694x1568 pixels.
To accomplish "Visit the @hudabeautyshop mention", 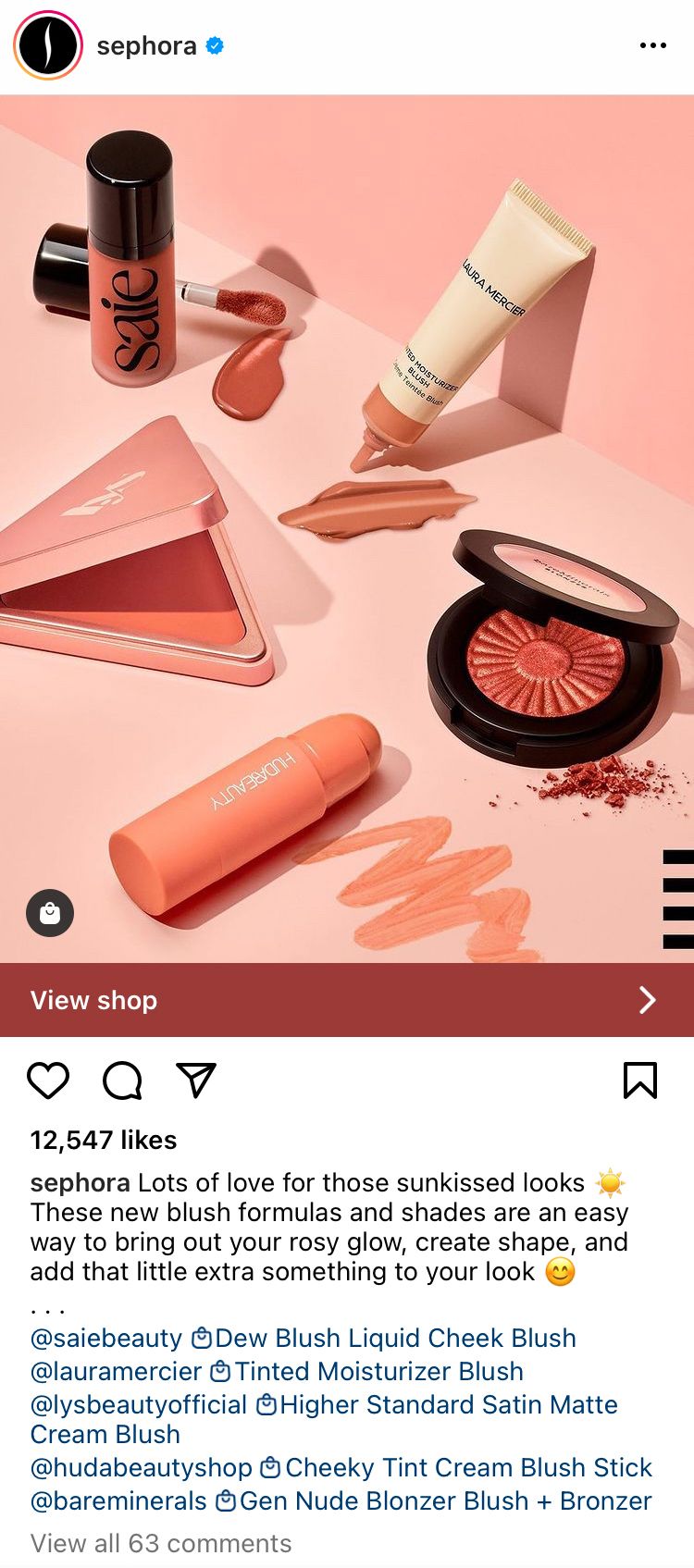I will click(x=142, y=1467).
